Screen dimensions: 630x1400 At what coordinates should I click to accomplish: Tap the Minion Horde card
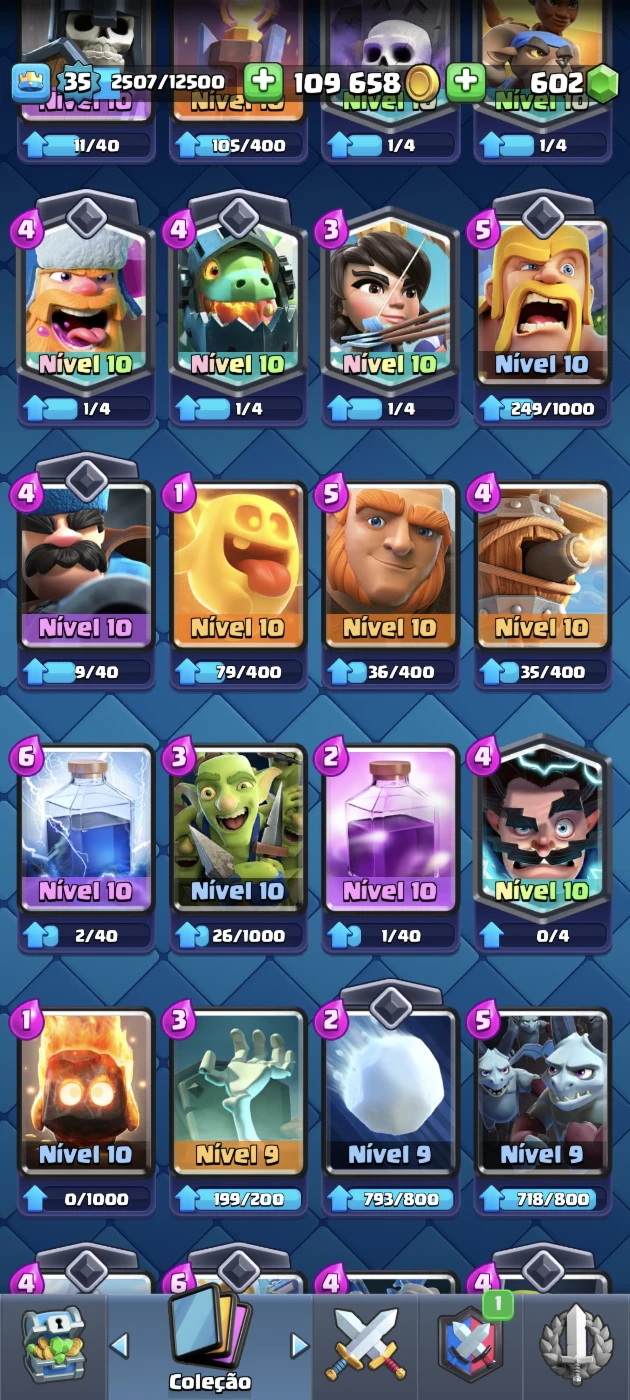(x=542, y=1112)
